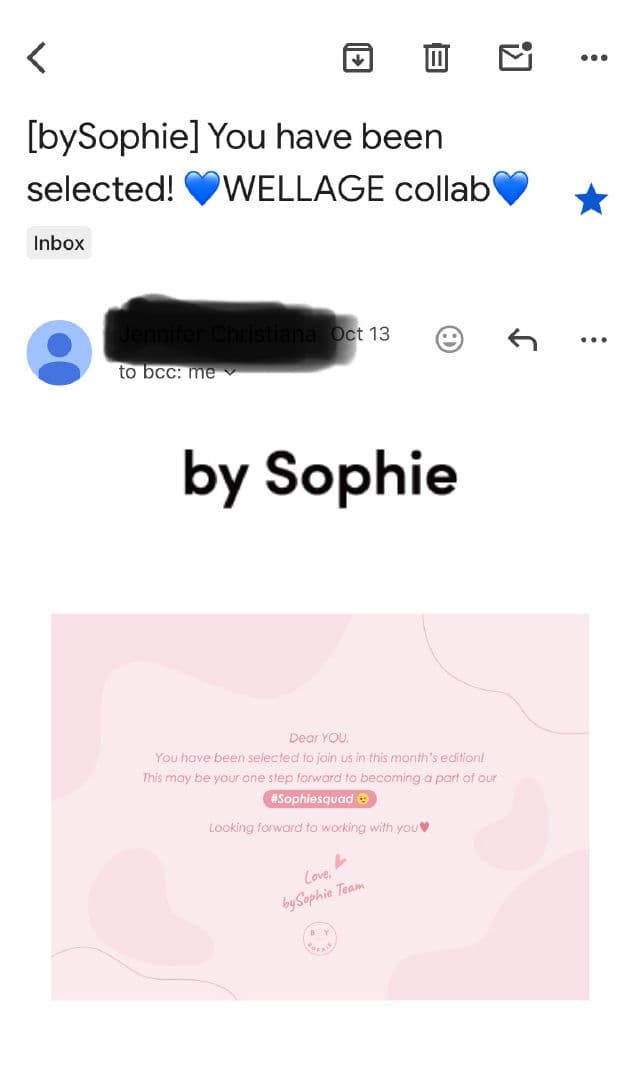Screen dimensions: 640x1078
Task: Open the top overflow menu
Action: tap(594, 58)
